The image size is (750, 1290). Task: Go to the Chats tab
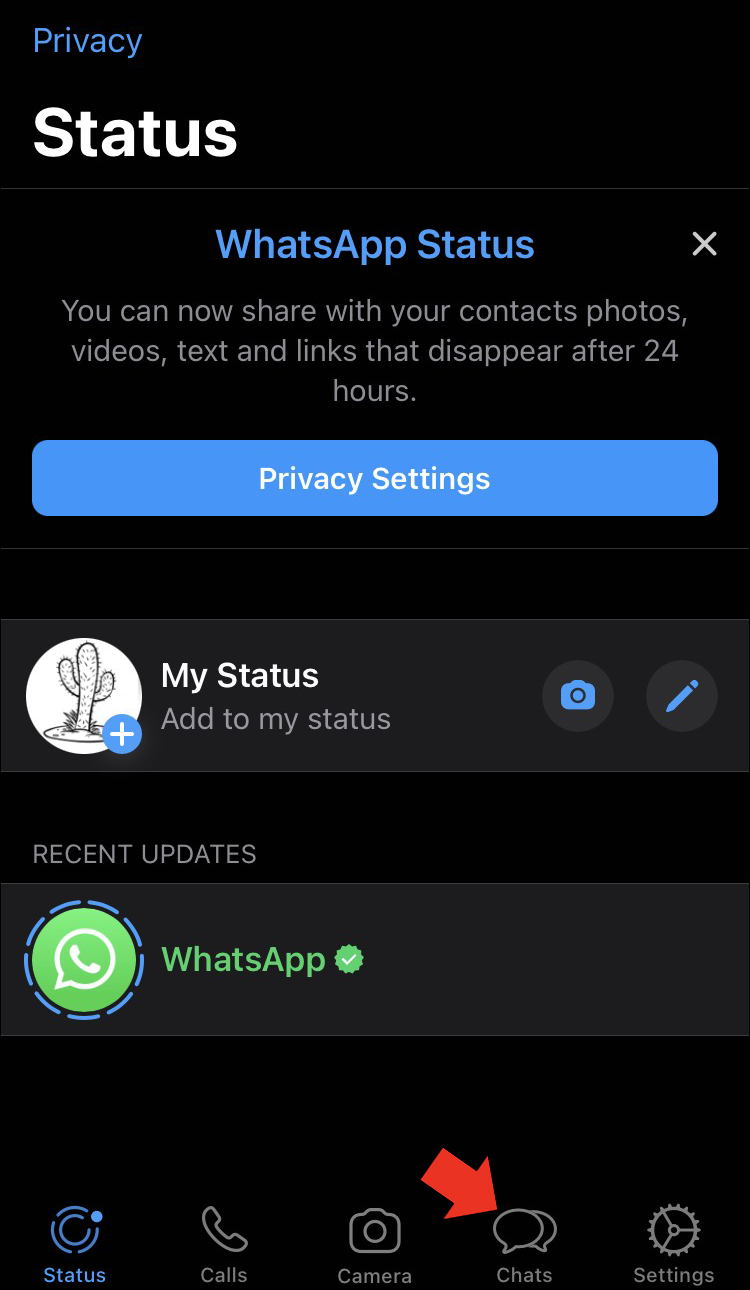[x=525, y=1243]
